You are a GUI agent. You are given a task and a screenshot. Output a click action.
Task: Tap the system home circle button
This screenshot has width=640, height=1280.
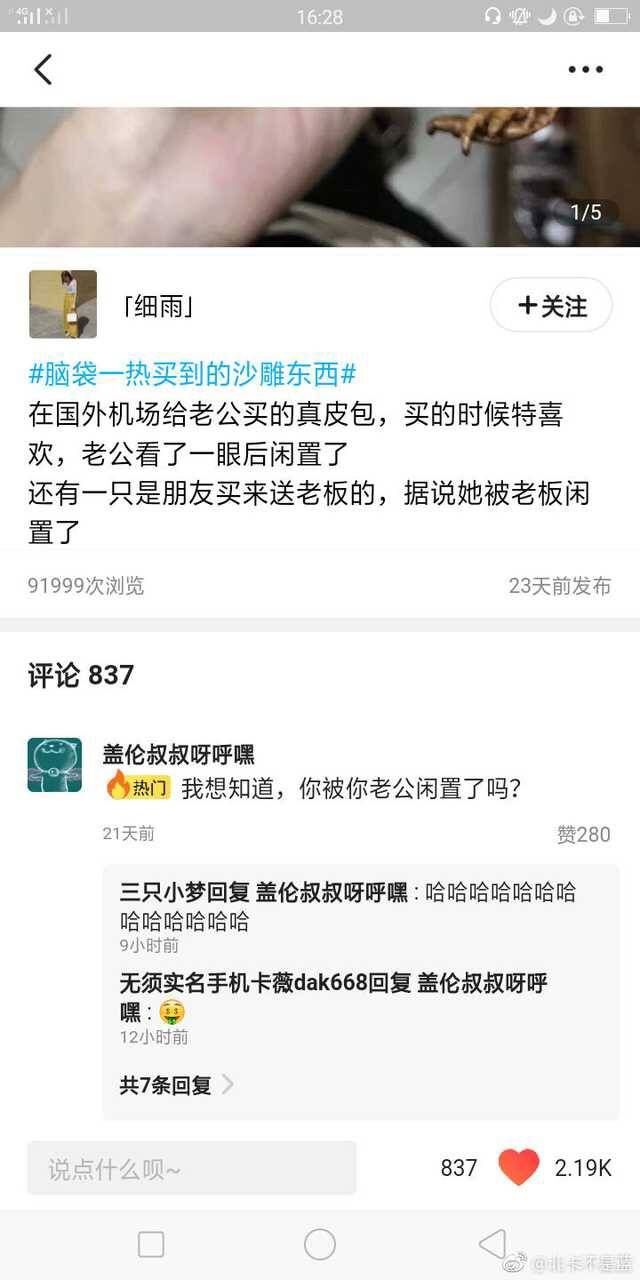320,1244
